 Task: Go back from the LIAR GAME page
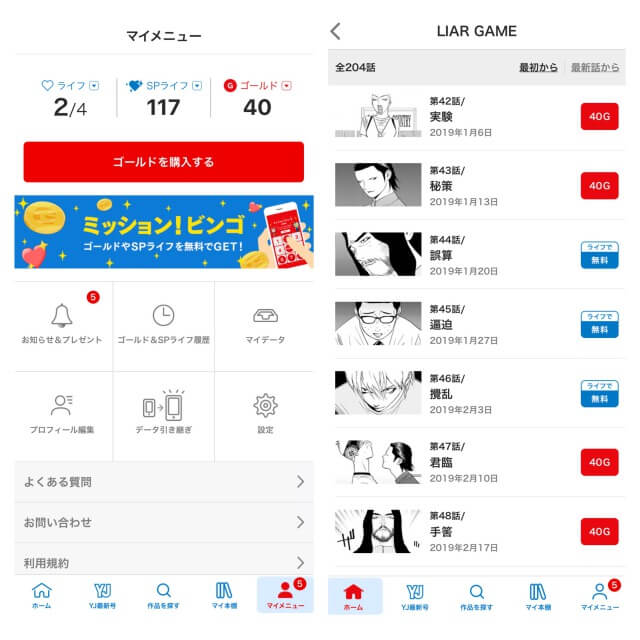(x=336, y=31)
